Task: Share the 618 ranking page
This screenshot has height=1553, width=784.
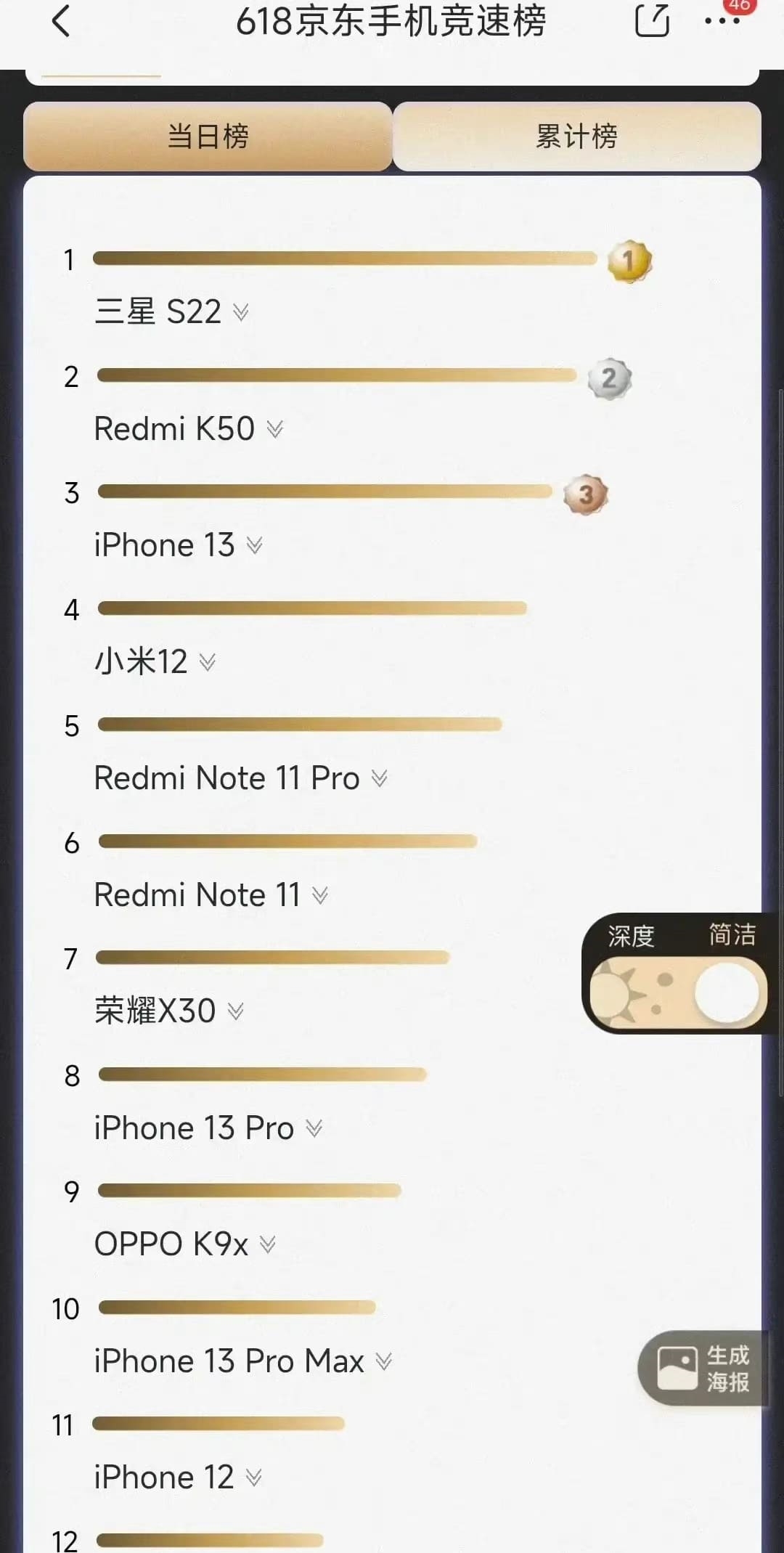Action: click(x=652, y=20)
